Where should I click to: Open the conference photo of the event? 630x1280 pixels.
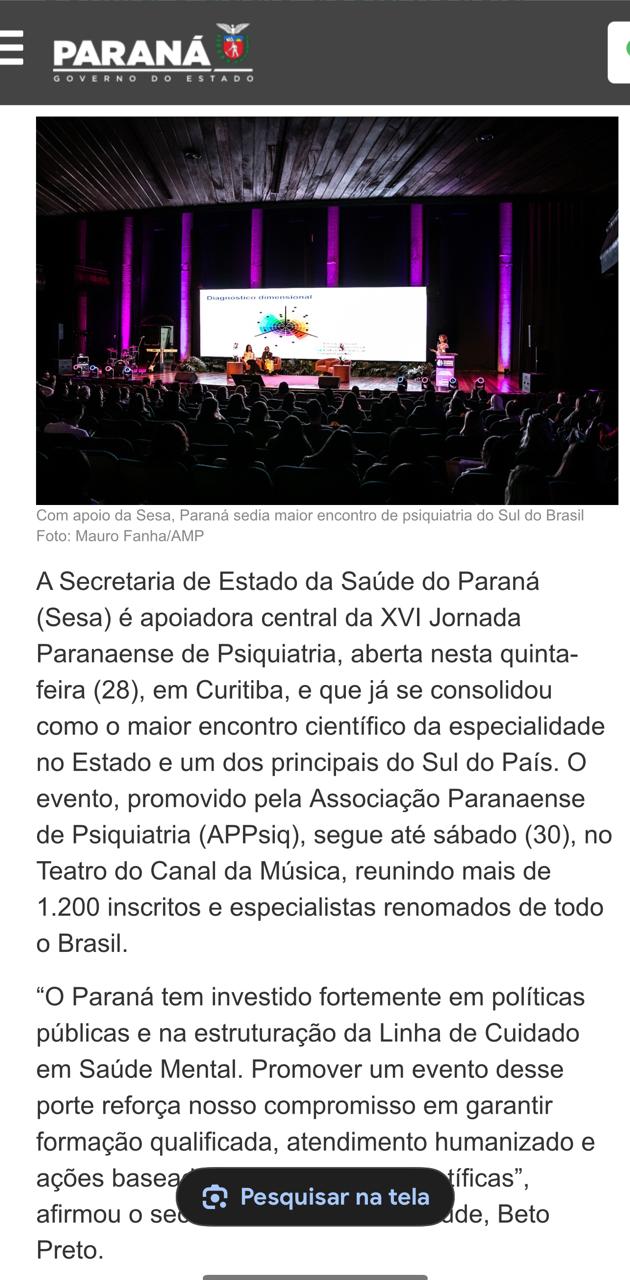[327, 310]
